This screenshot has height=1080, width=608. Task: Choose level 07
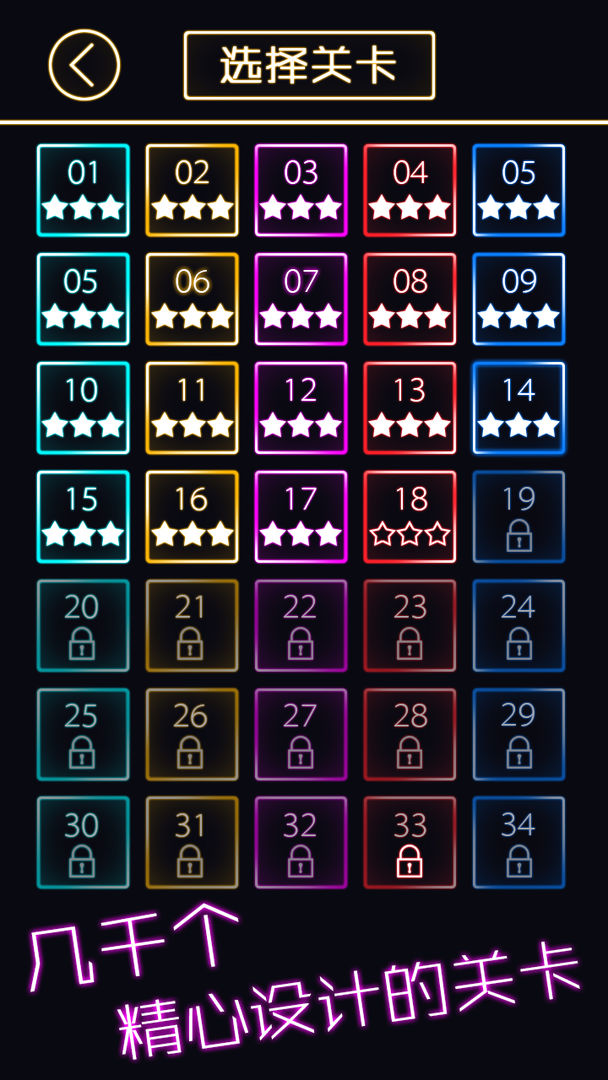[x=301, y=299]
